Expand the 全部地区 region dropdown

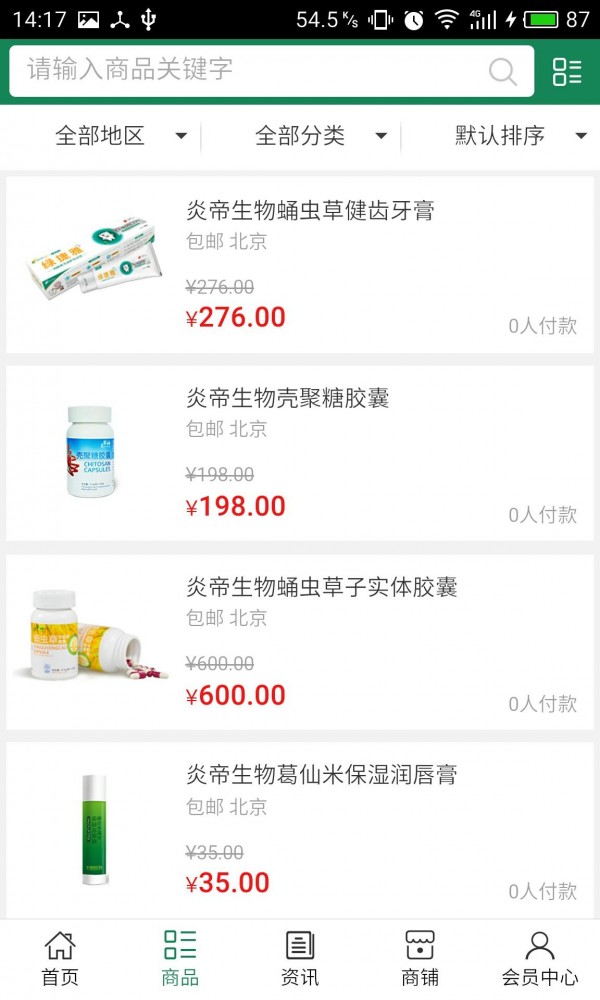(x=120, y=136)
